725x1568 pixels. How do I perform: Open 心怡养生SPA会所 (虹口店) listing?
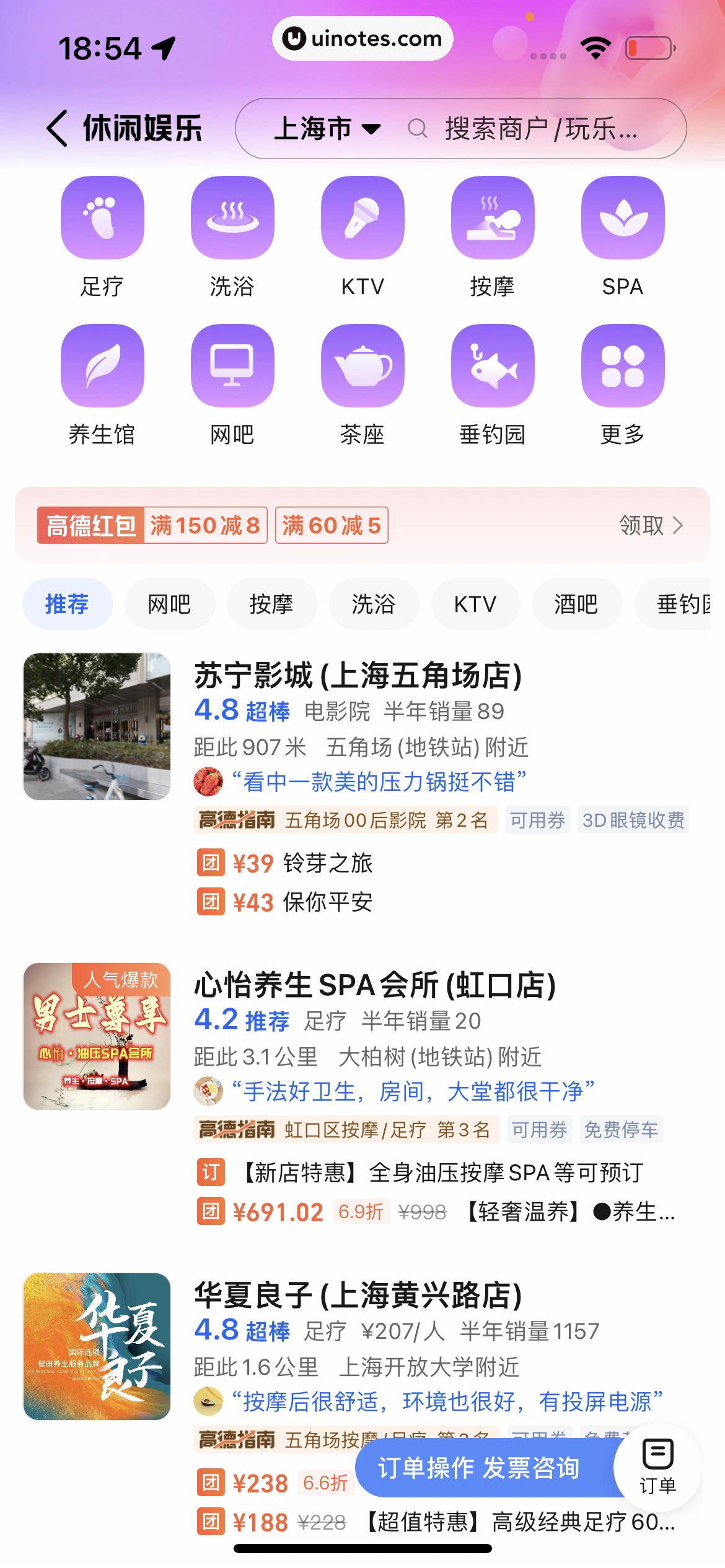click(x=375, y=985)
